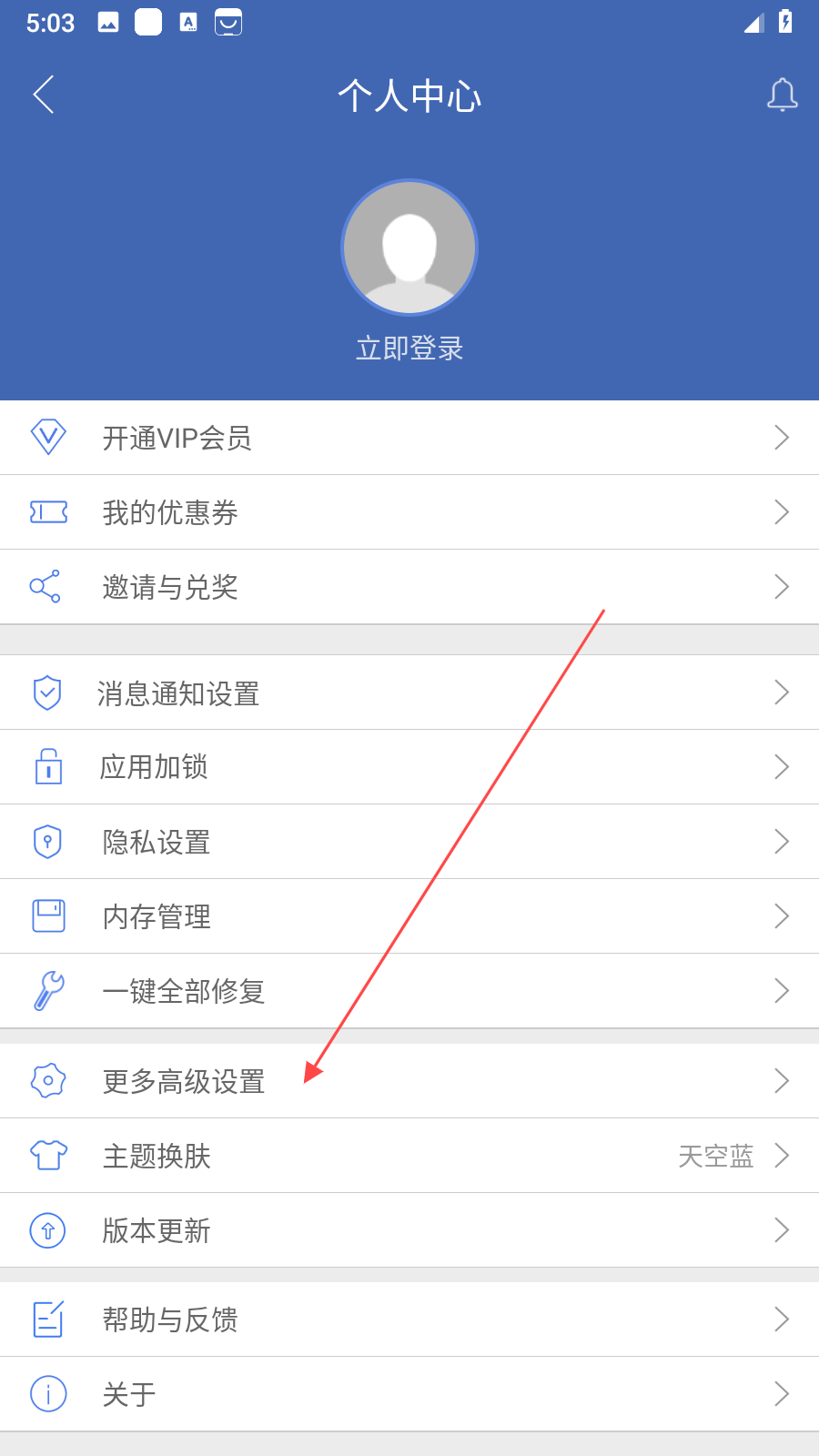Select 应用加锁
This screenshot has height=1456, width=819.
coord(409,767)
